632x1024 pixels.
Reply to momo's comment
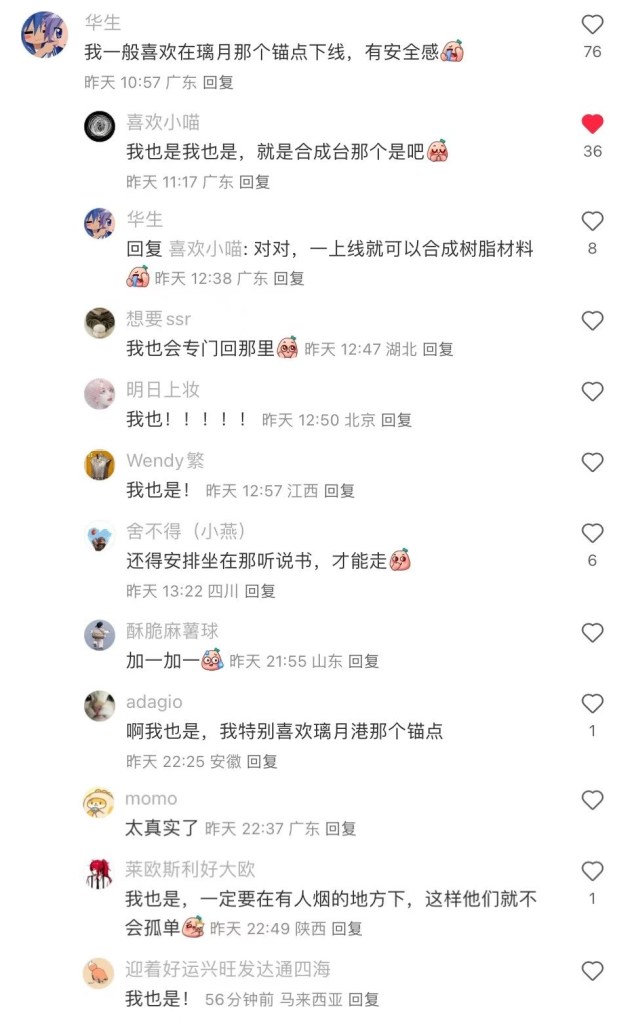(340, 828)
